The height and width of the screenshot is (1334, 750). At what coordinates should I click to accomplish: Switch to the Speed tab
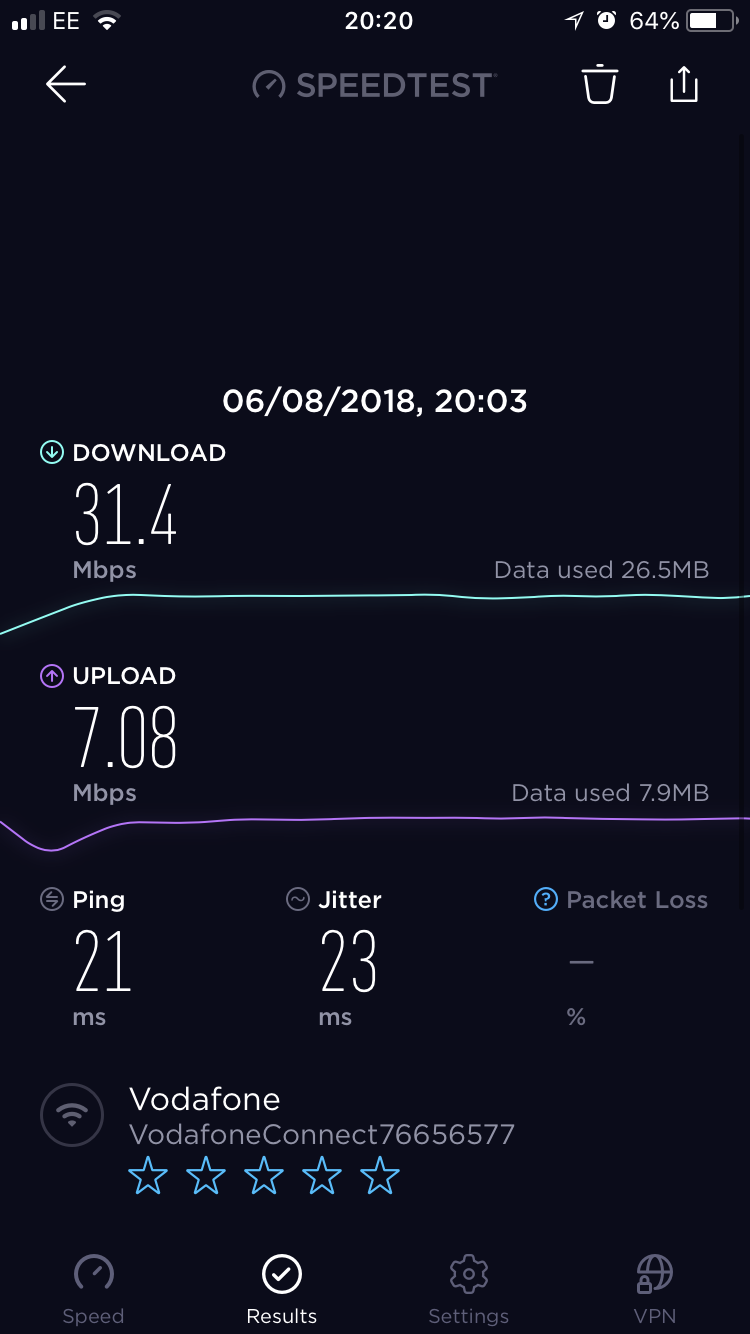(x=93, y=1289)
